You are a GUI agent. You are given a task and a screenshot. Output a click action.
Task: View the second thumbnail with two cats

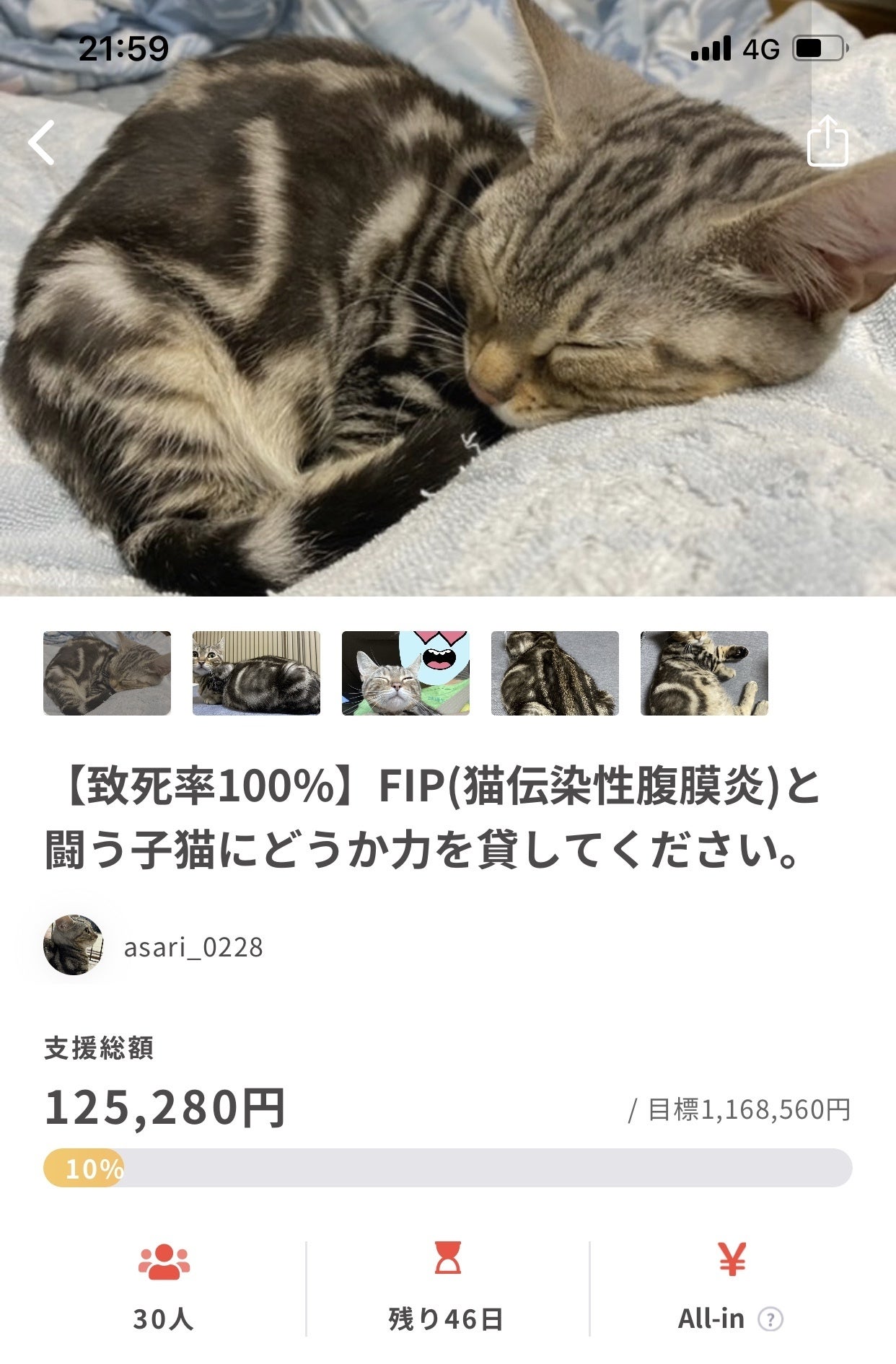(x=256, y=673)
